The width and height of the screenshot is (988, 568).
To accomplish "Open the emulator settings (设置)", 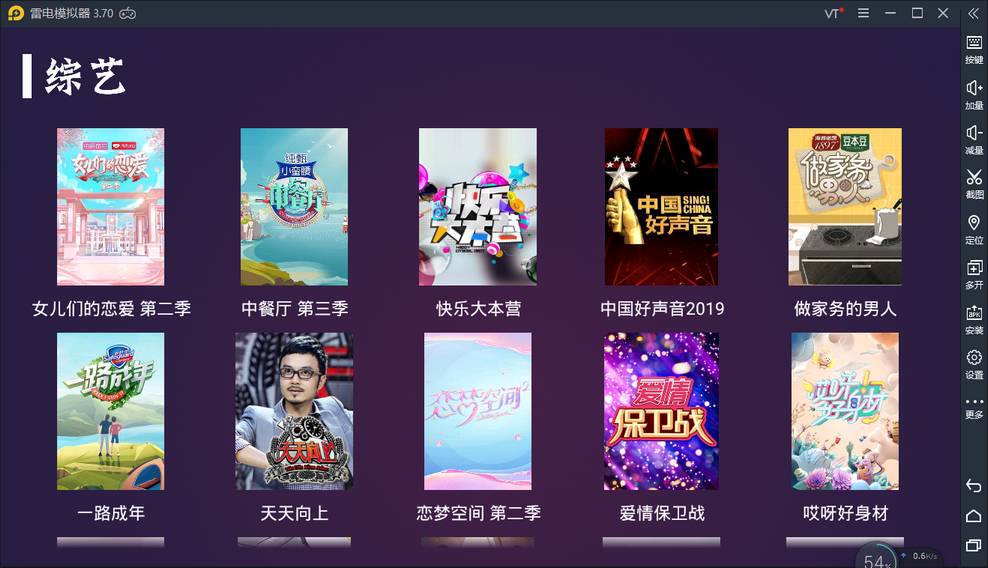I will point(973,363).
